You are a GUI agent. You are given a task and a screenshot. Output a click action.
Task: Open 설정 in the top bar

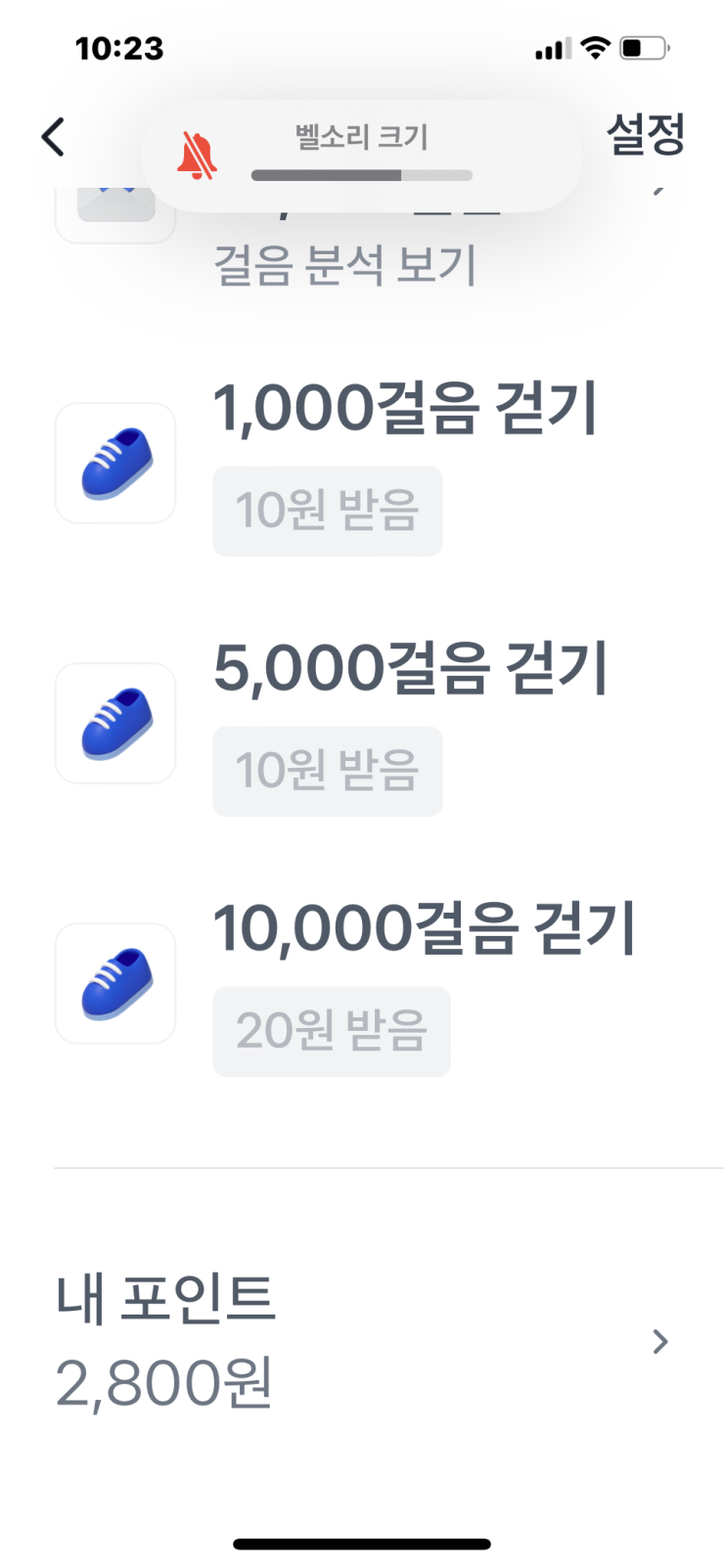[645, 135]
